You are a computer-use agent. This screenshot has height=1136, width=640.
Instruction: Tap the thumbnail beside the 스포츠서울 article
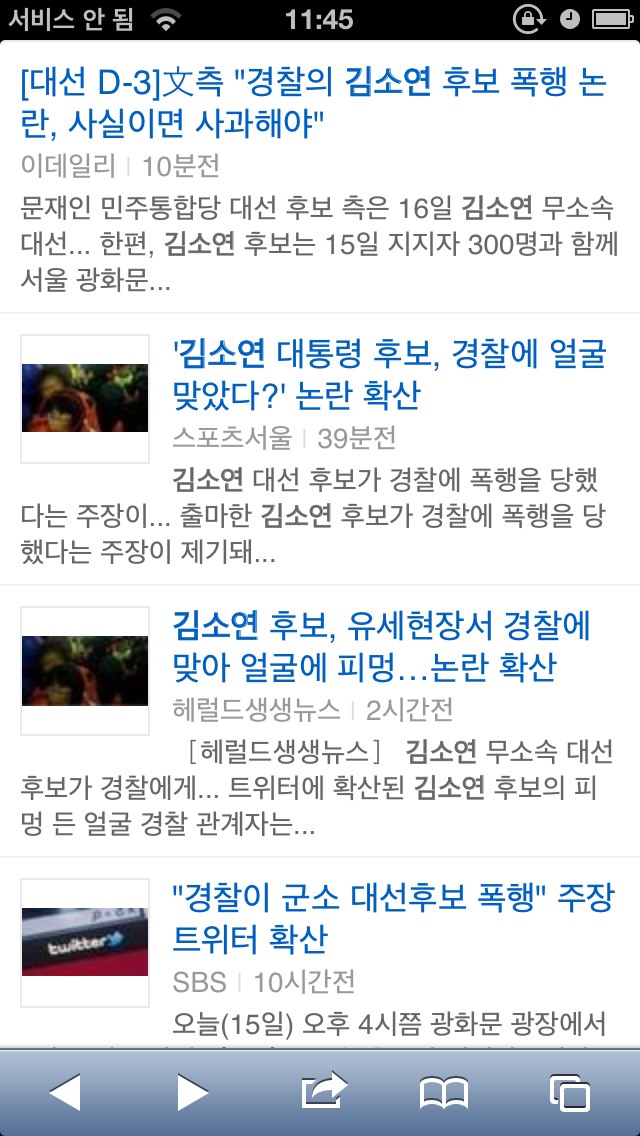[x=85, y=398]
